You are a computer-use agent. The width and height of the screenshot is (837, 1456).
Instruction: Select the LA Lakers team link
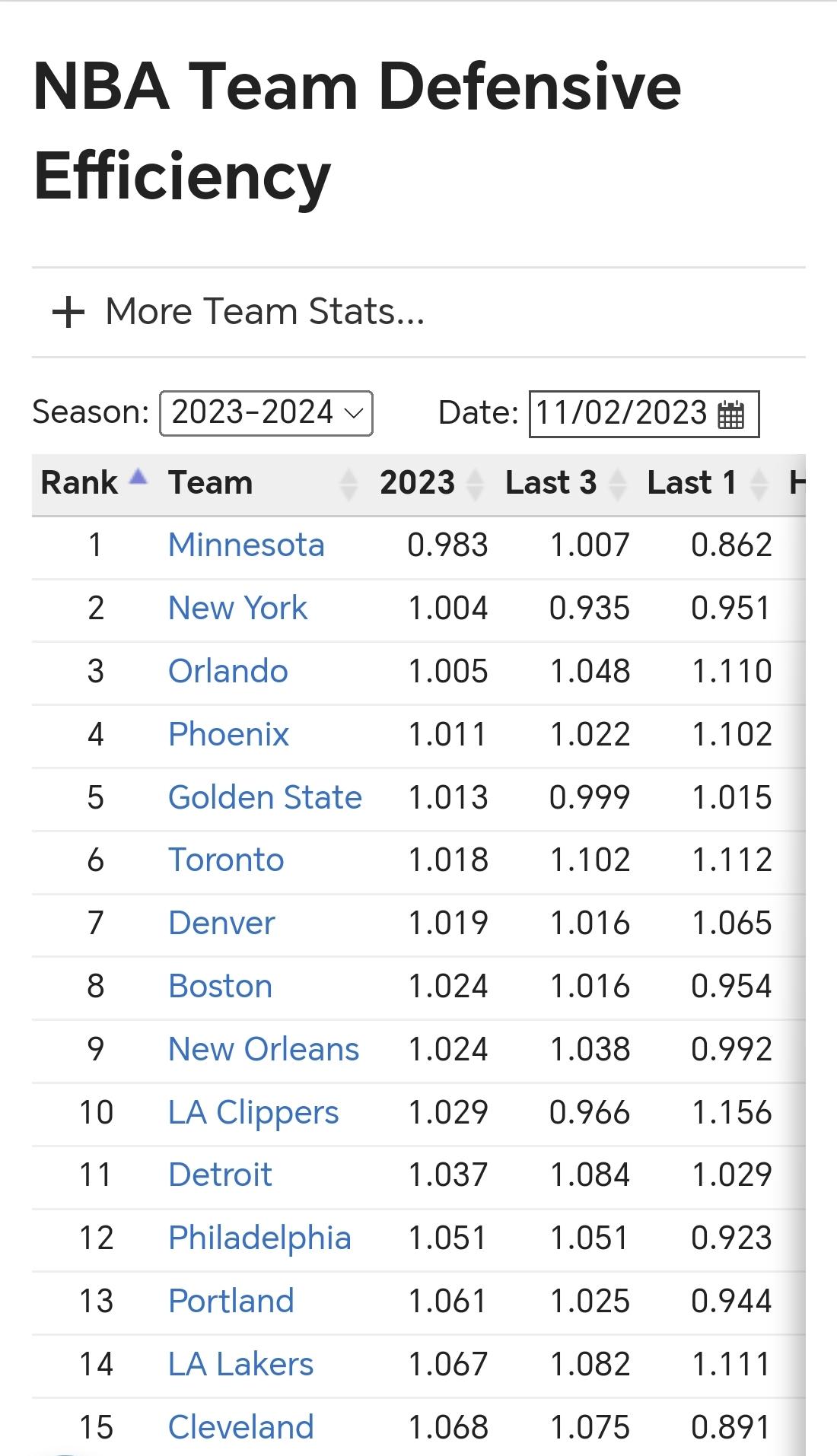pos(240,1364)
